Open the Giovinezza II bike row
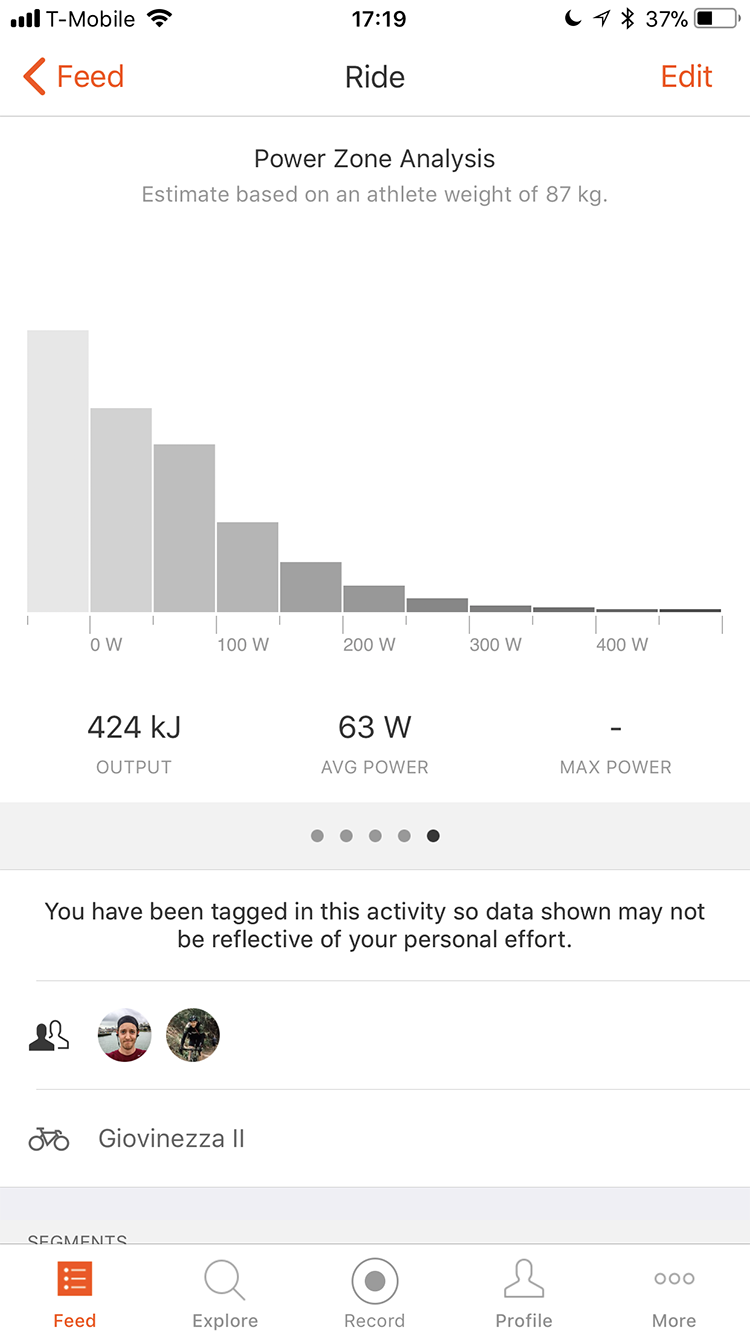Image resolution: width=750 pixels, height=1333 pixels. (x=375, y=1138)
